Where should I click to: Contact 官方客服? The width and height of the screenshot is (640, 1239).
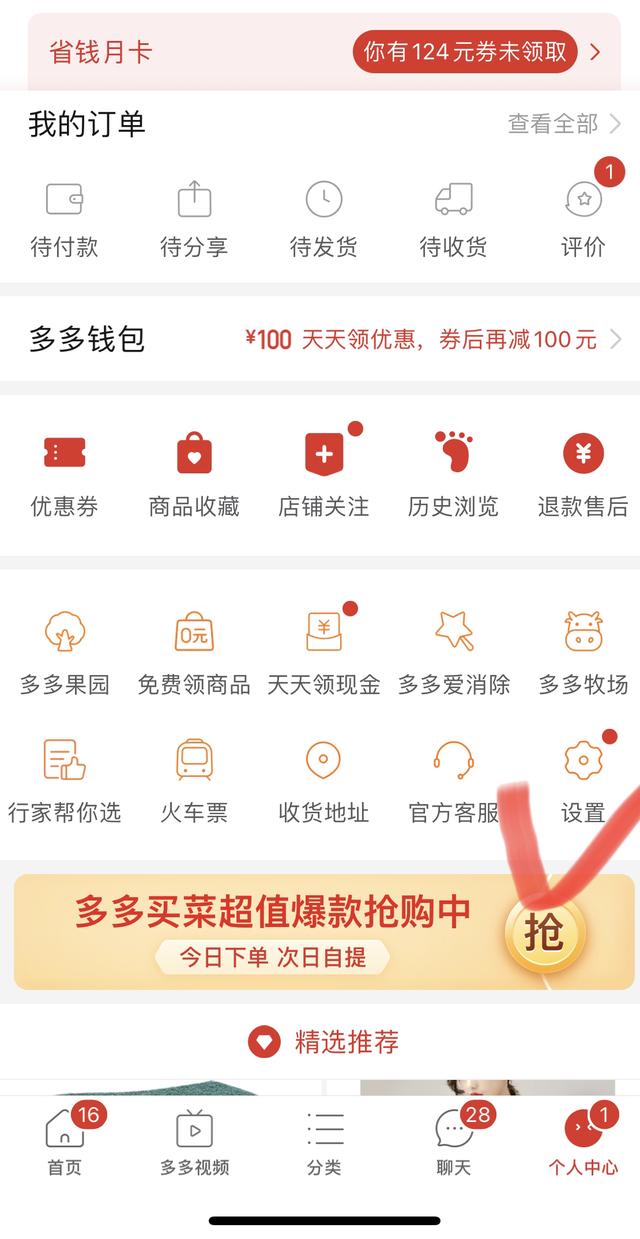point(453,780)
